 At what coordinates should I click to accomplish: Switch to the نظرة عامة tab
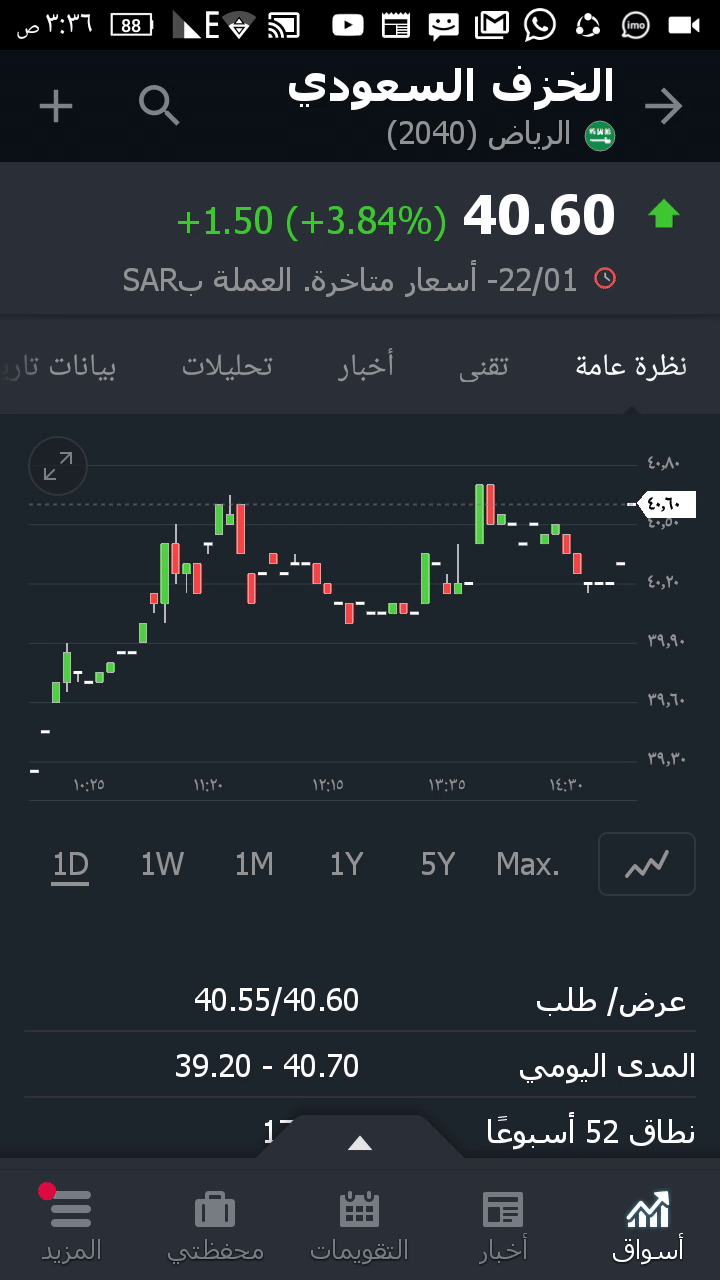631,366
